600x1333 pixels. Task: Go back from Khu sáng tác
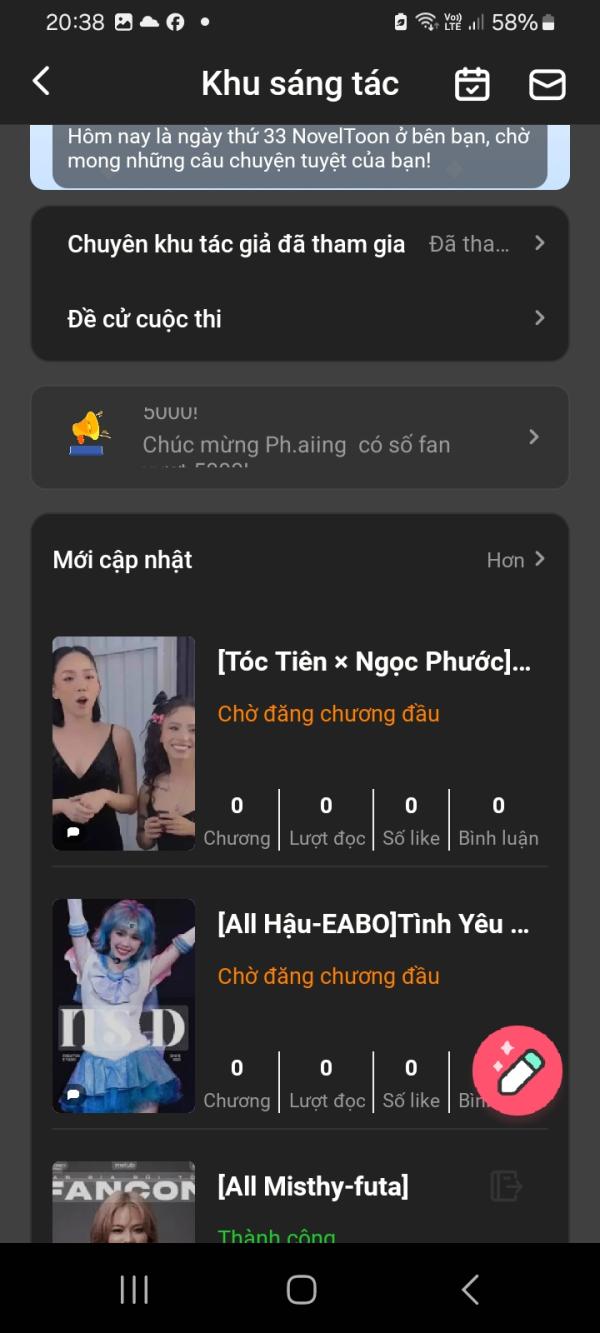(41, 82)
